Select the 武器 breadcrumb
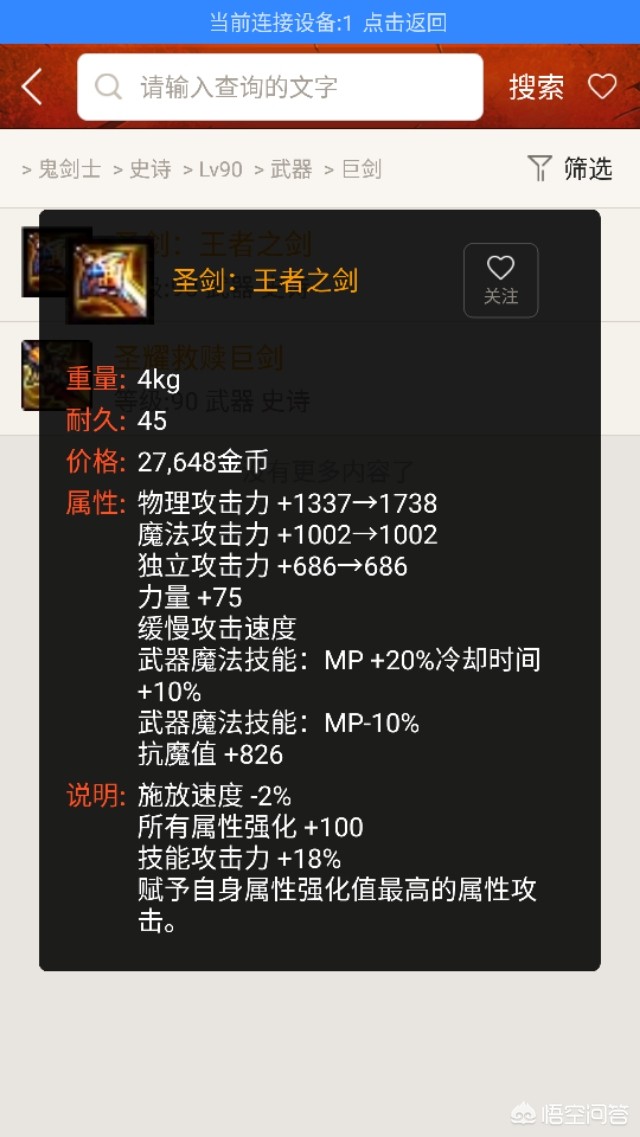Image resolution: width=640 pixels, height=1137 pixels. tap(291, 169)
